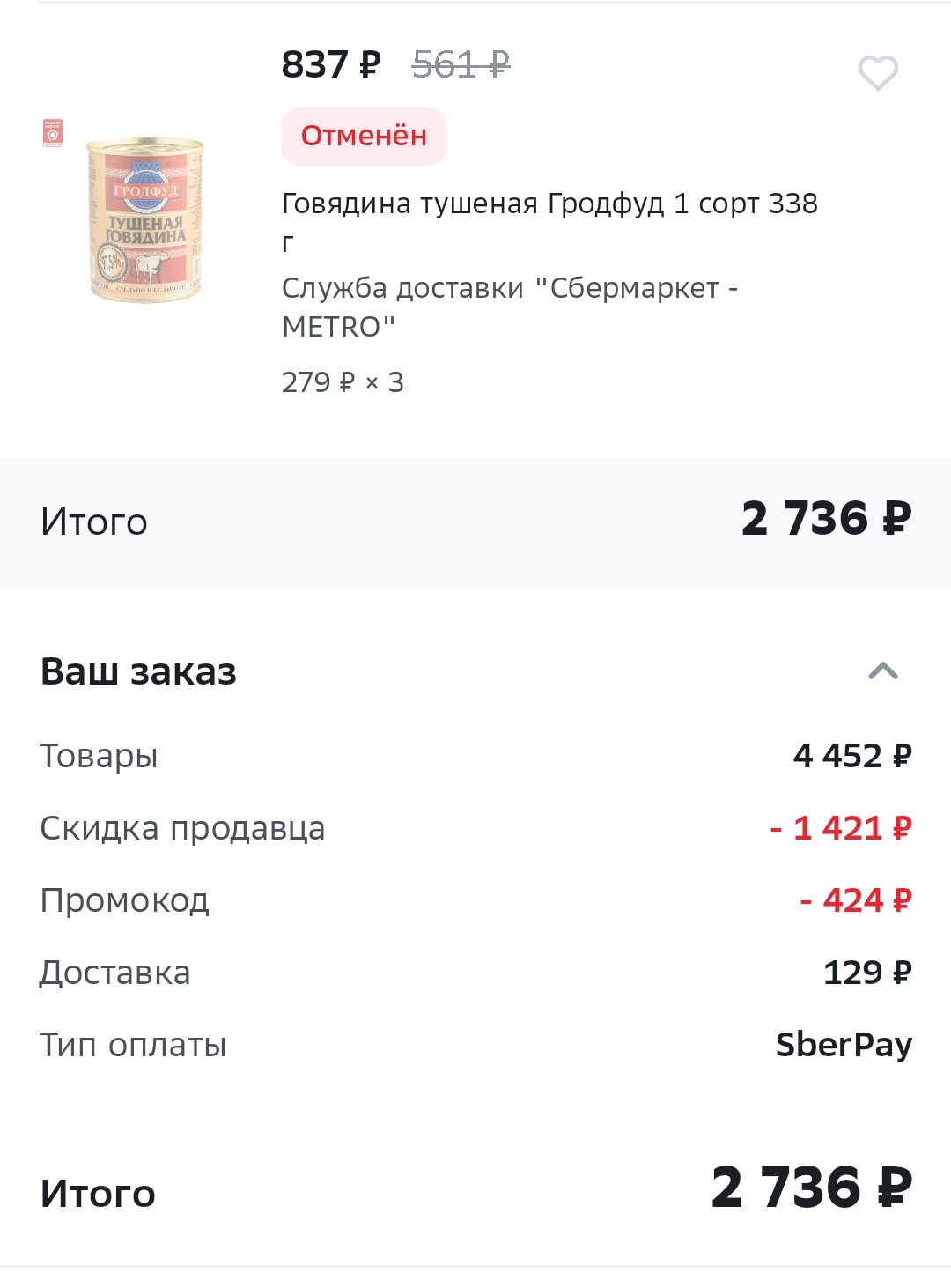Open Говядина тушеная Гродфуд 1 сорт product title

pos(549,223)
